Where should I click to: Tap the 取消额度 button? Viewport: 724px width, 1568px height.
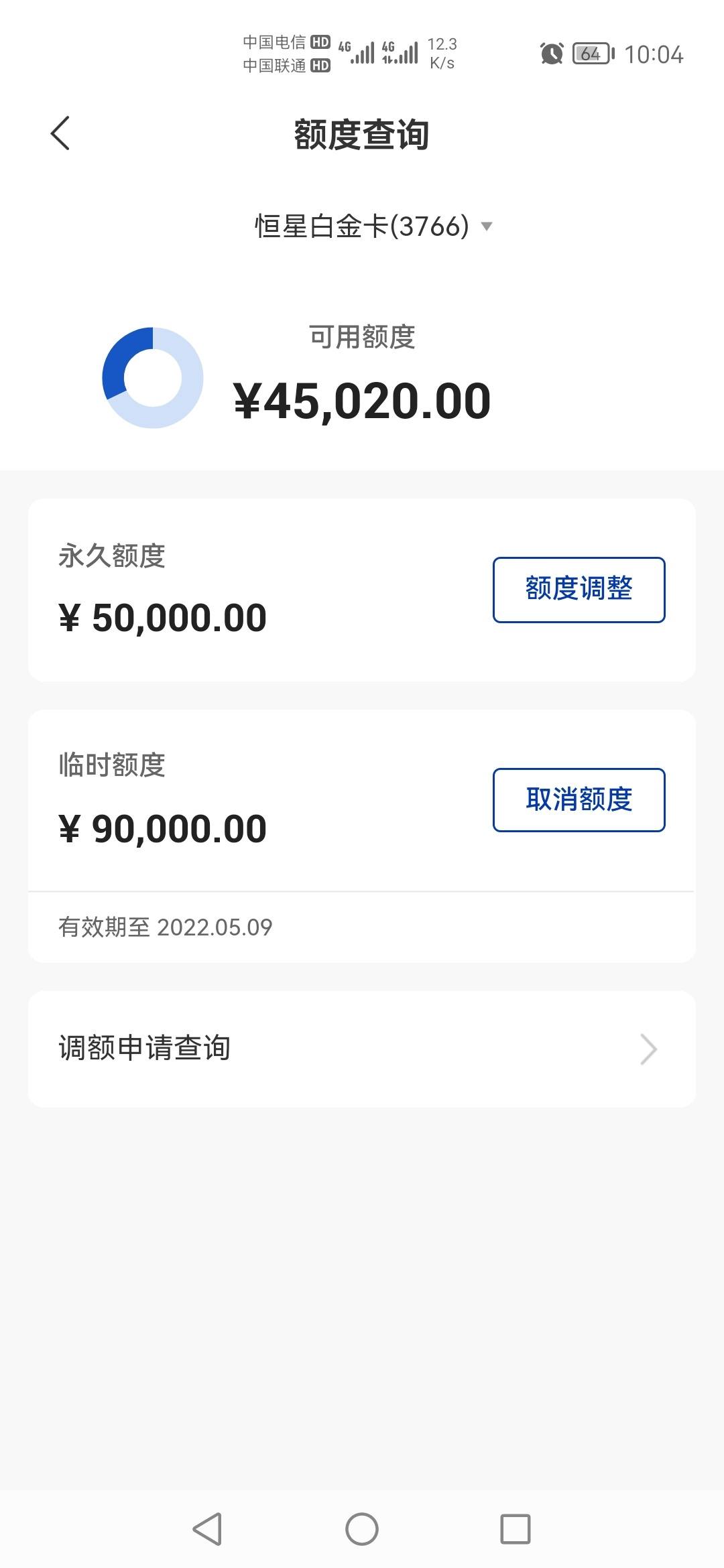579,800
